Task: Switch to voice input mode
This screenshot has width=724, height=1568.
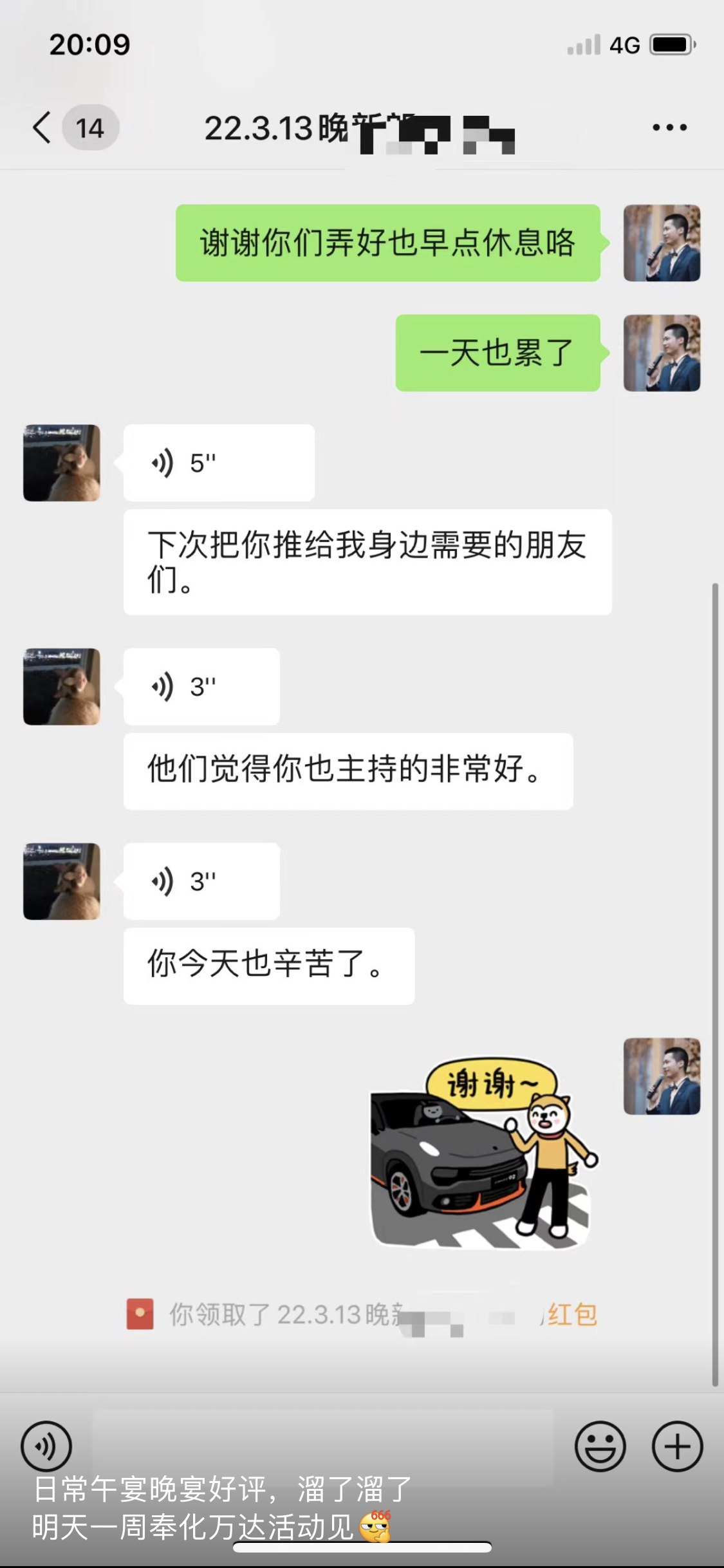Action: pos(46,1446)
